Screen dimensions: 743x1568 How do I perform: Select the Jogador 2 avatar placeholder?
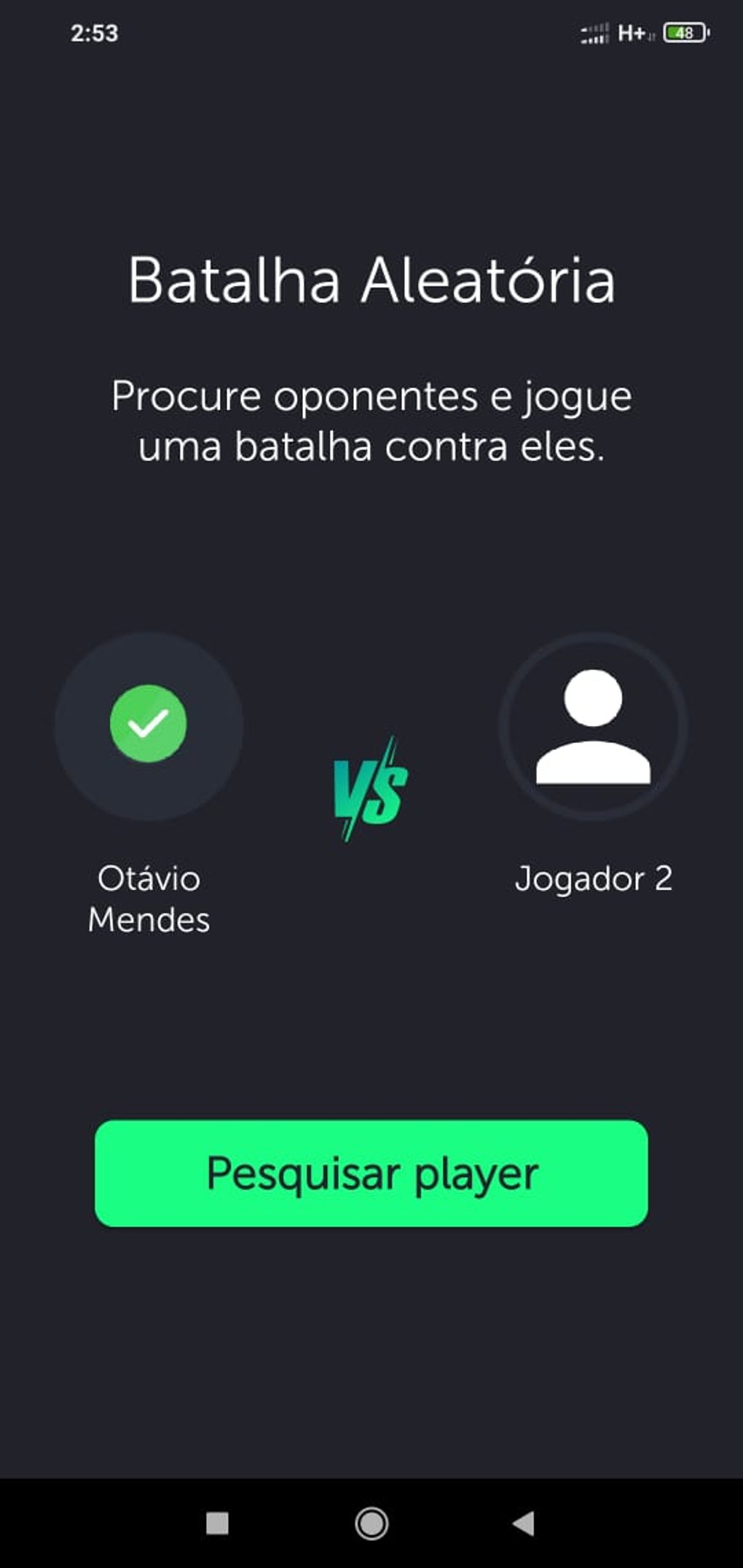pyautogui.click(x=593, y=726)
